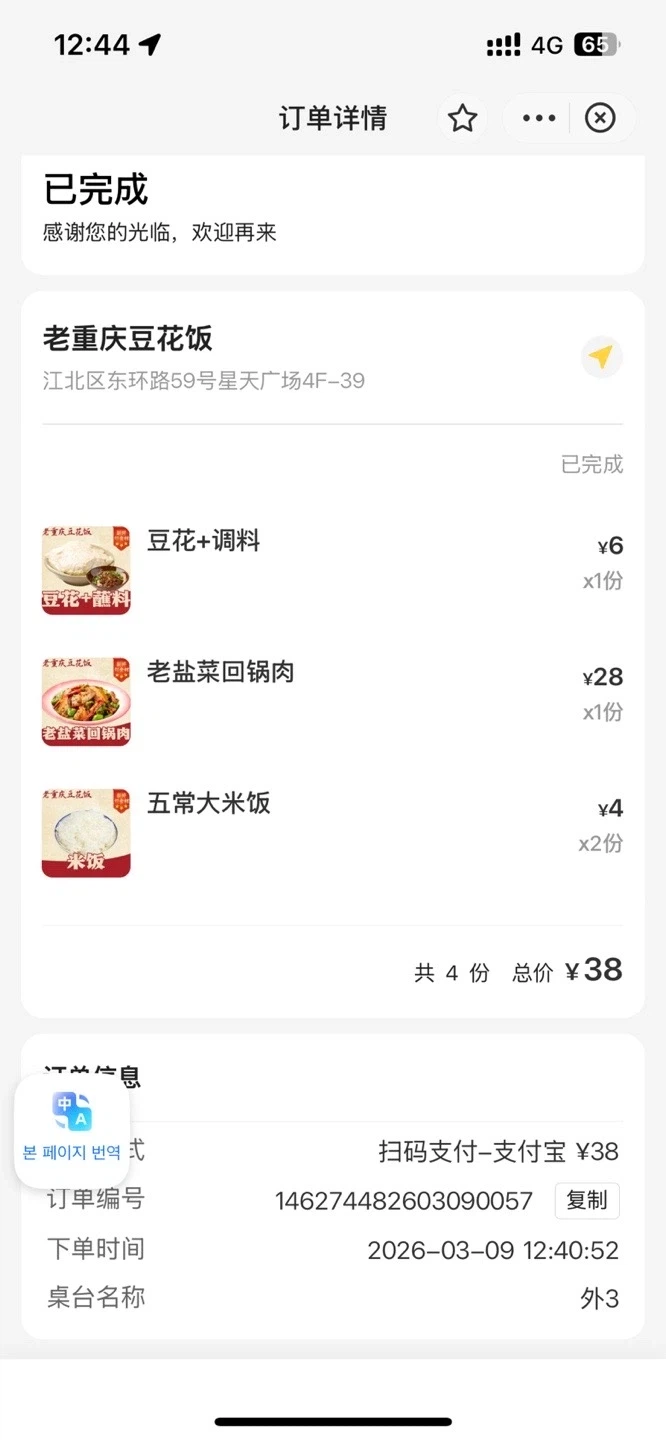The image size is (666, 1440).
Task: Copy the order number with 复制
Action: (x=587, y=1201)
